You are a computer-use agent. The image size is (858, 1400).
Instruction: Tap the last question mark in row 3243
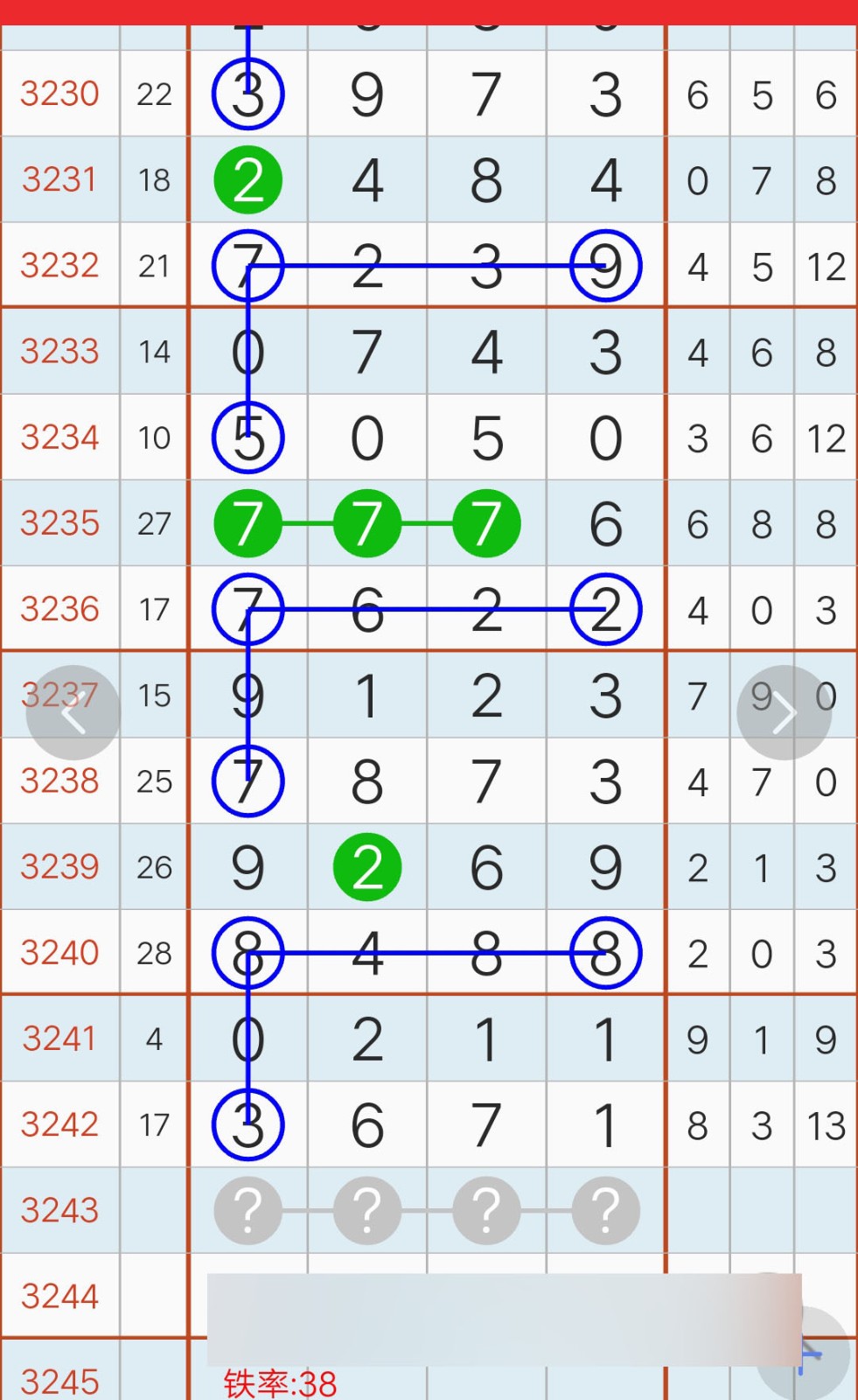pyautogui.click(x=605, y=1210)
